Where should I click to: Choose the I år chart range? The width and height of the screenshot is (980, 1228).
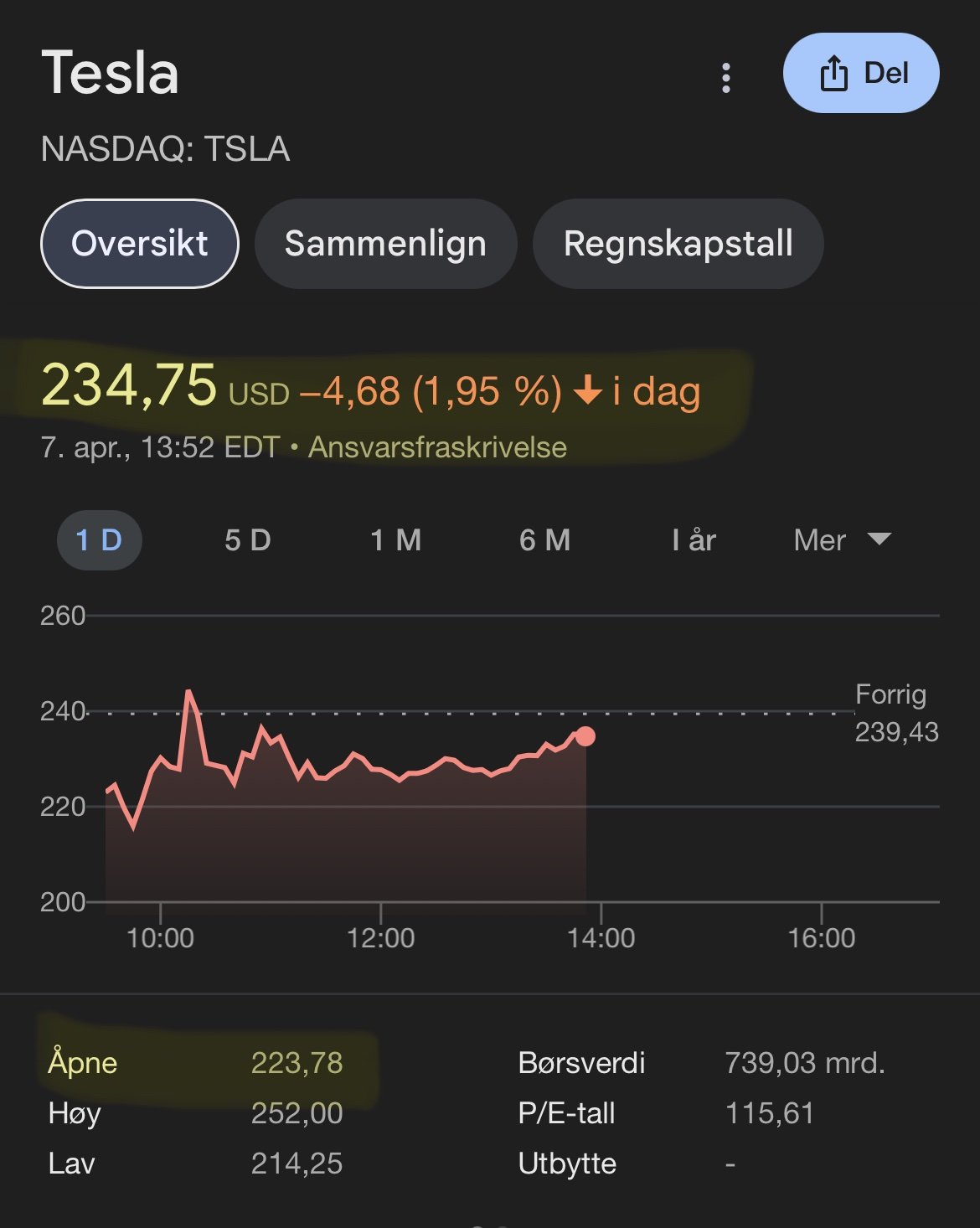[694, 540]
